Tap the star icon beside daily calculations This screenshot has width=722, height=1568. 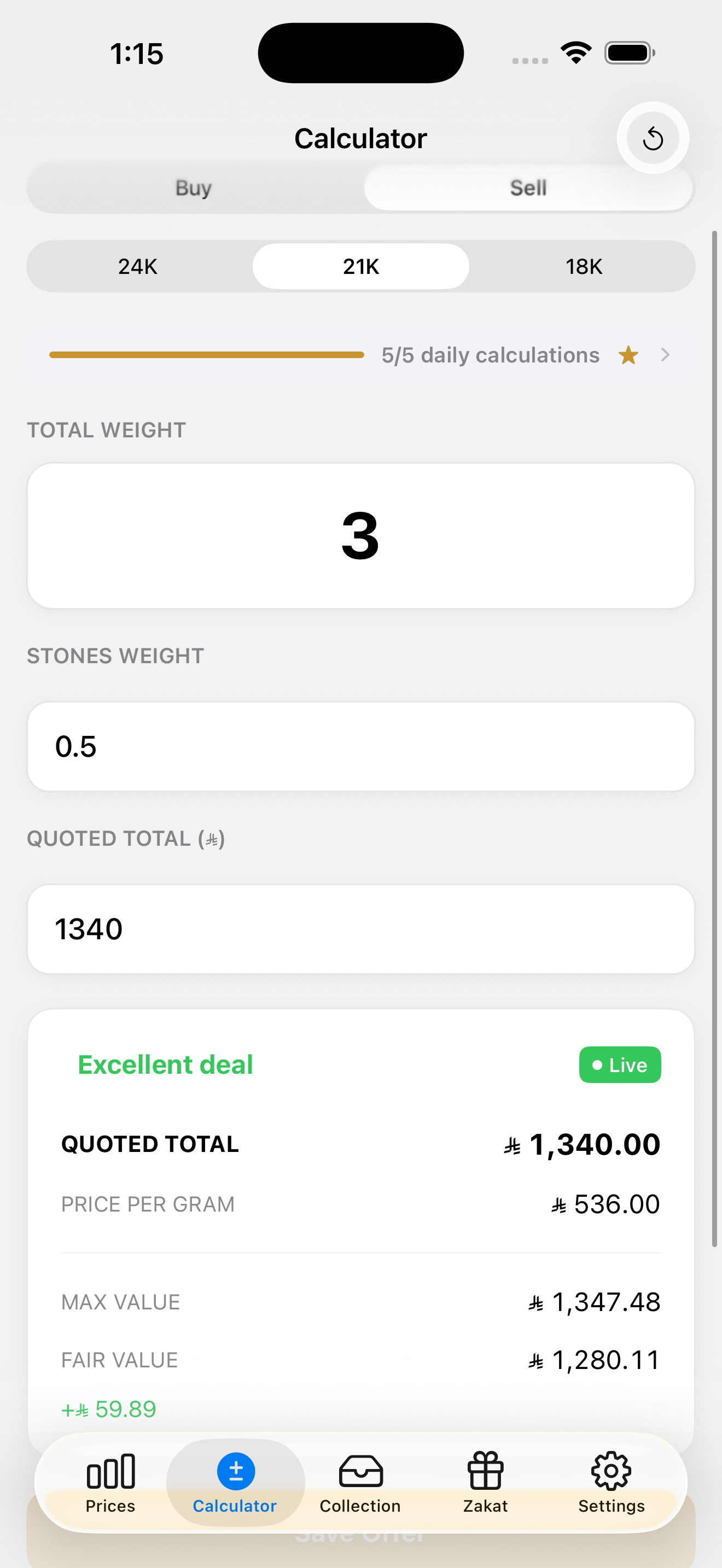tap(628, 355)
